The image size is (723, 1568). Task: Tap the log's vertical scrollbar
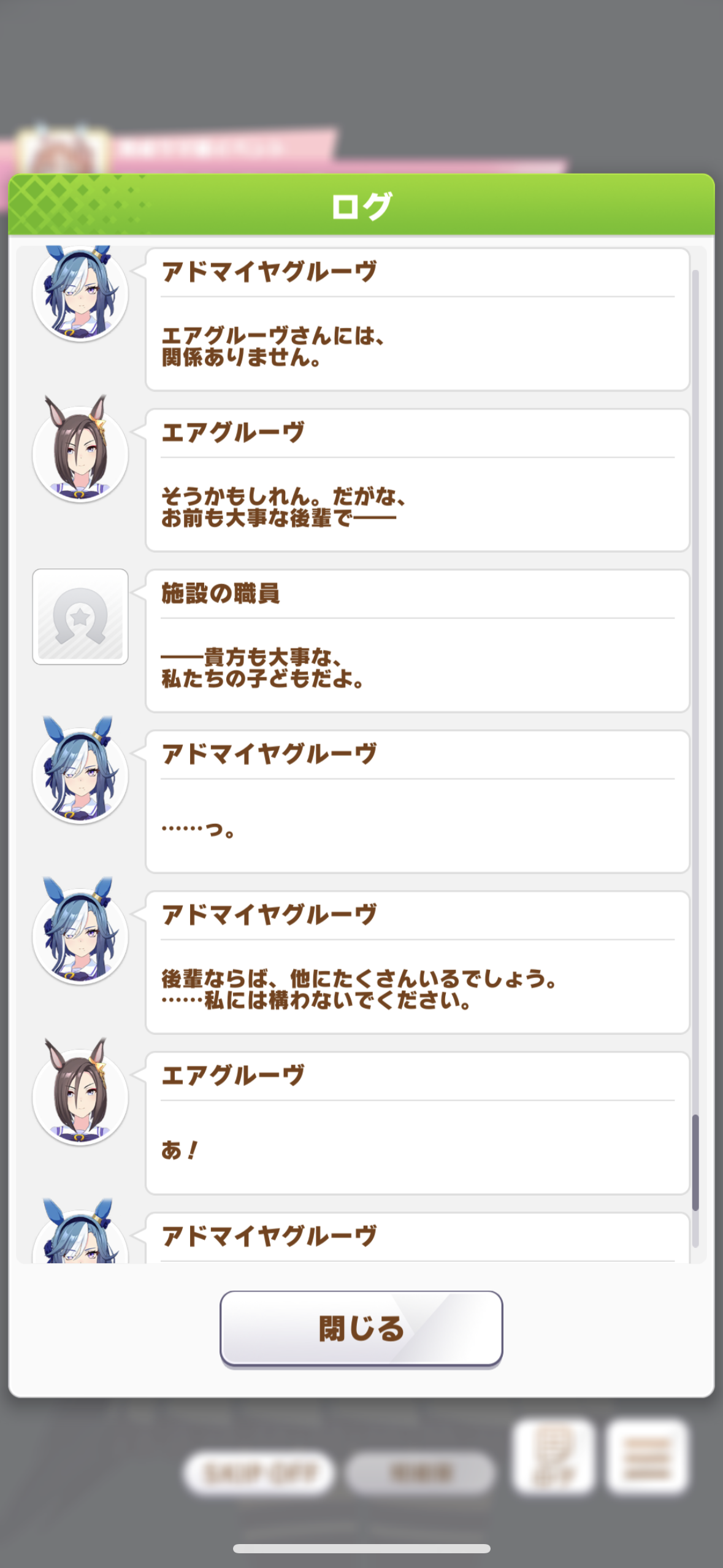(x=695, y=1162)
